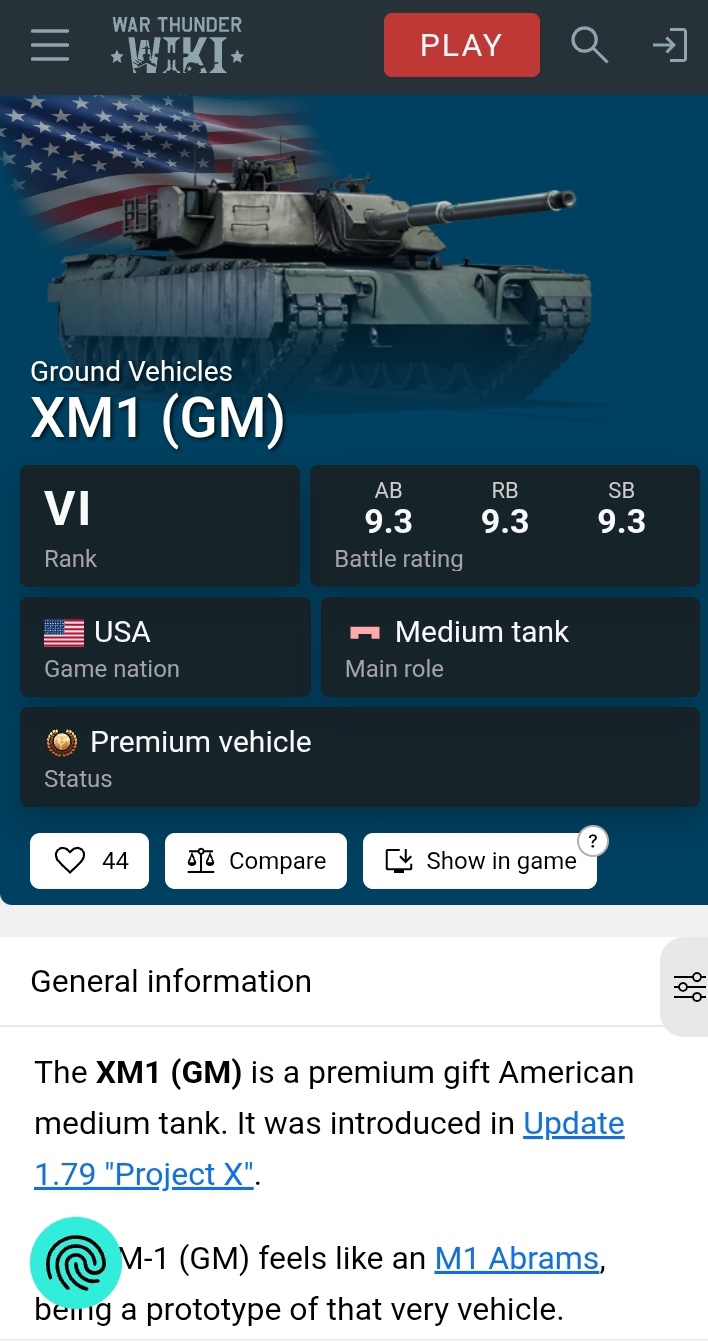
Task: Open the question mark help tooltip
Action: pyautogui.click(x=593, y=842)
